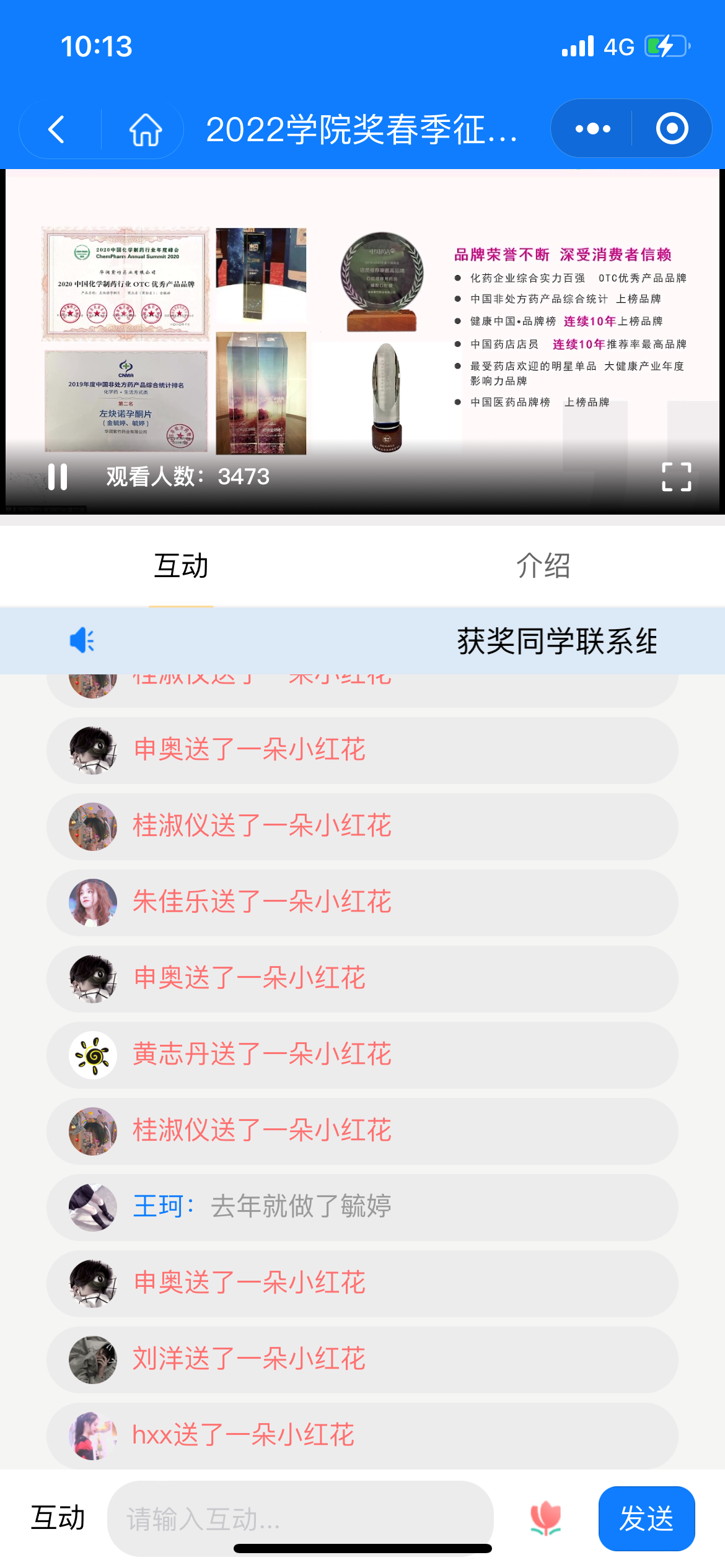The image size is (725, 1568).
Task: Select the 互动 tab
Action: (181, 566)
